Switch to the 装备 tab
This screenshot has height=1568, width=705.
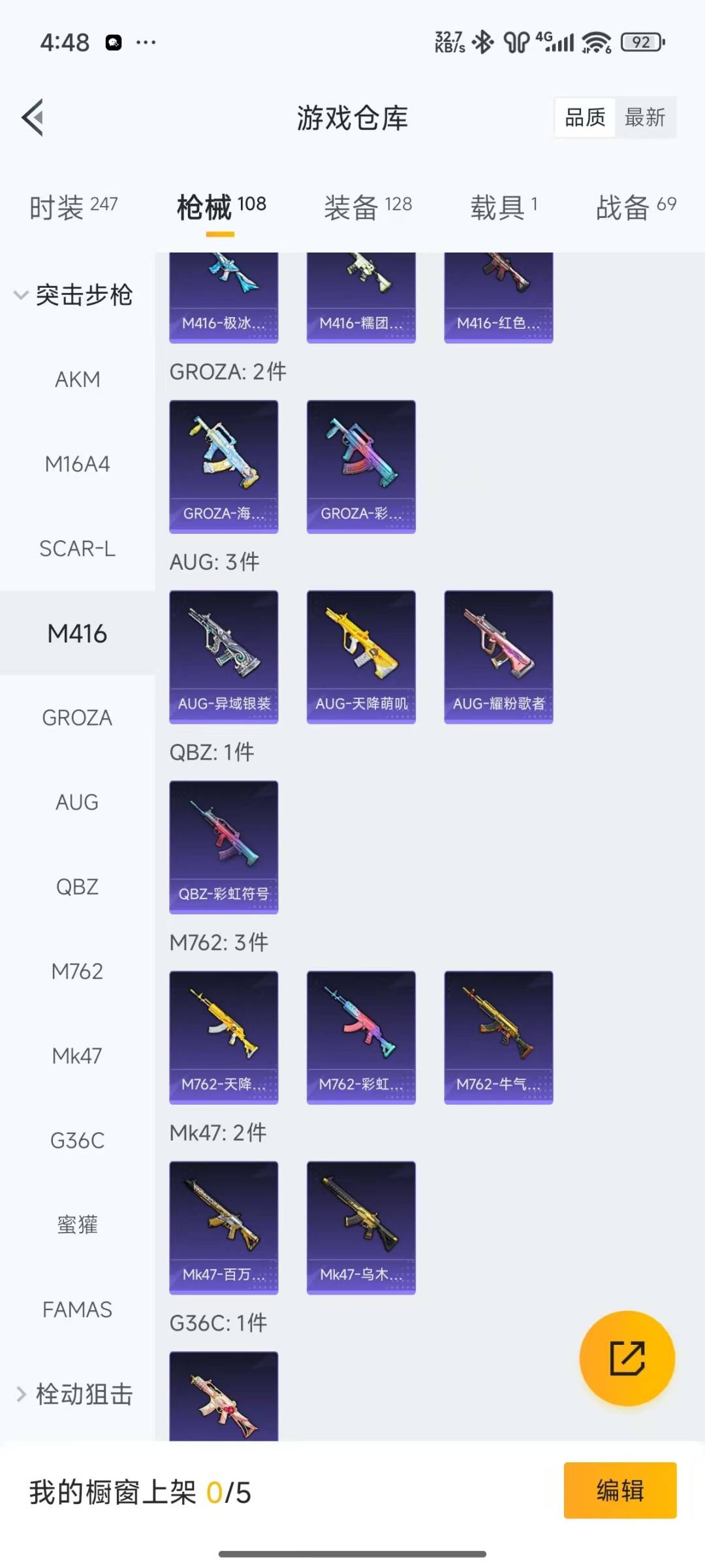[368, 207]
